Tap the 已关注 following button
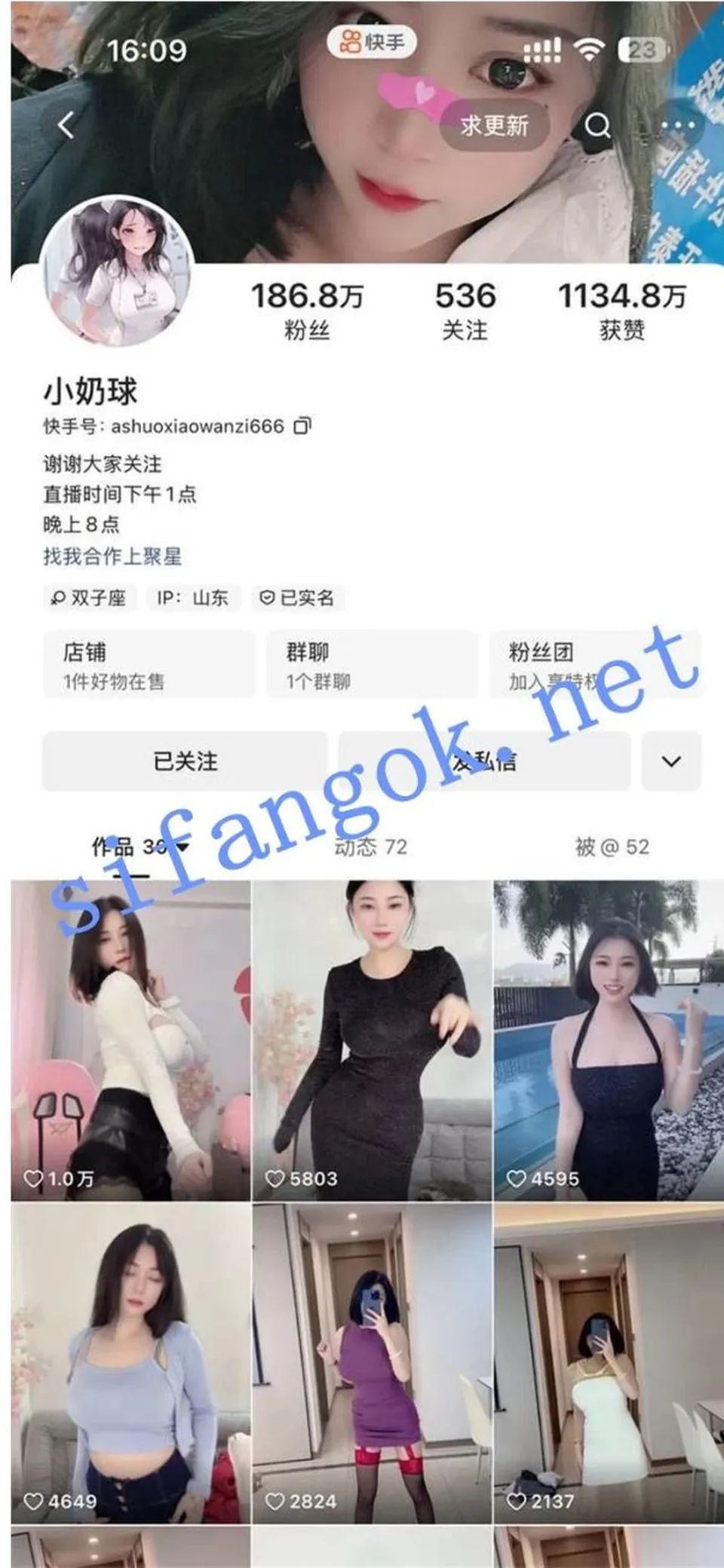Viewport: 724px width, 1568px height. click(185, 761)
